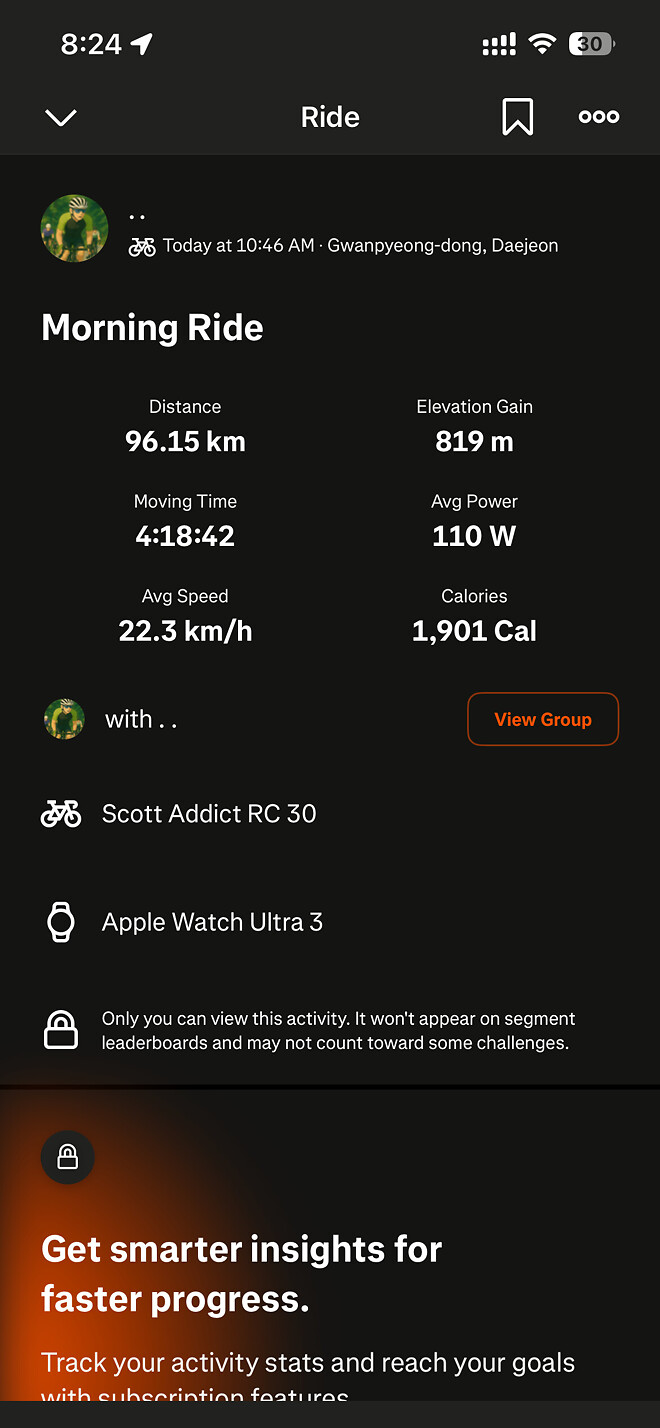Open the Apple Watch Ultra 3 device row
660x1428 pixels.
212,922
